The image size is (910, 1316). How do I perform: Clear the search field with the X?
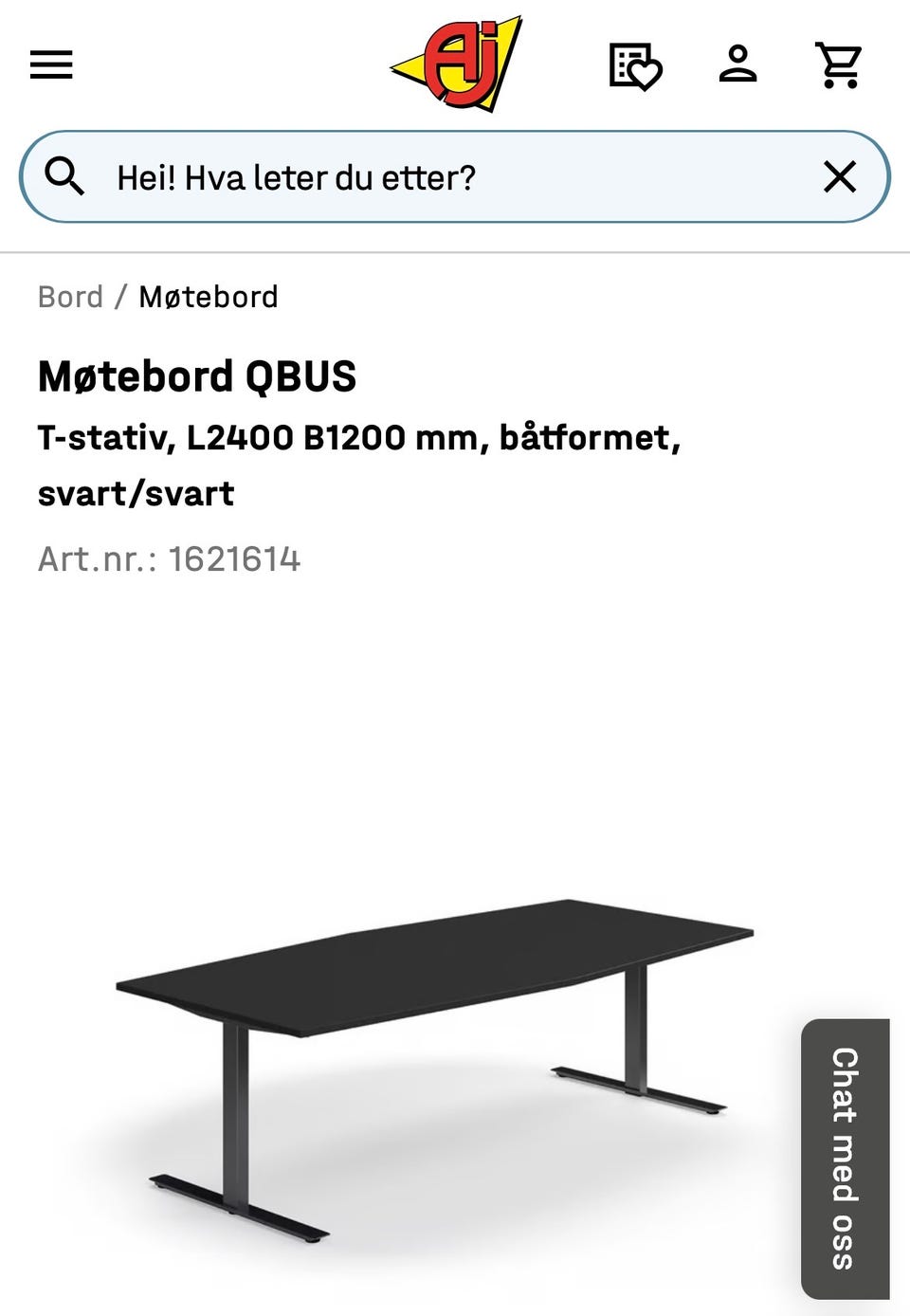tap(838, 176)
